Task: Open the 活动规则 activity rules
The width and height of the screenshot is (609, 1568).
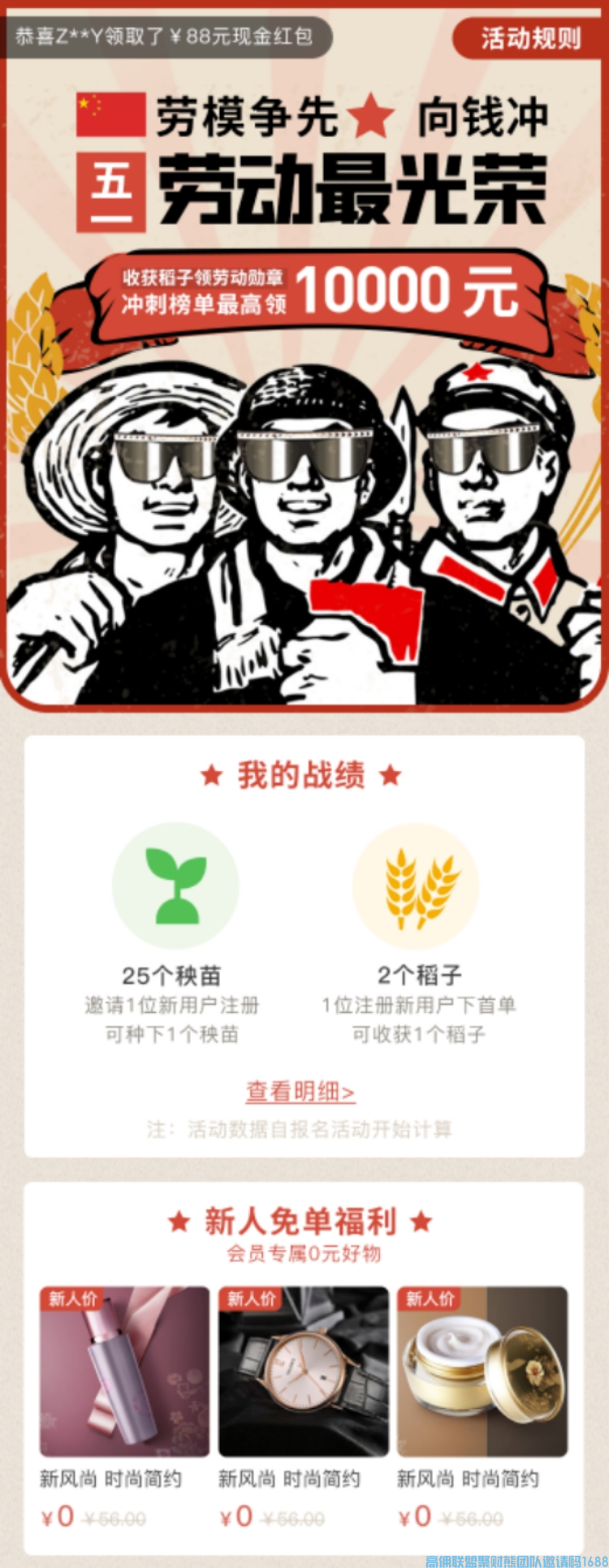Action: click(x=531, y=38)
